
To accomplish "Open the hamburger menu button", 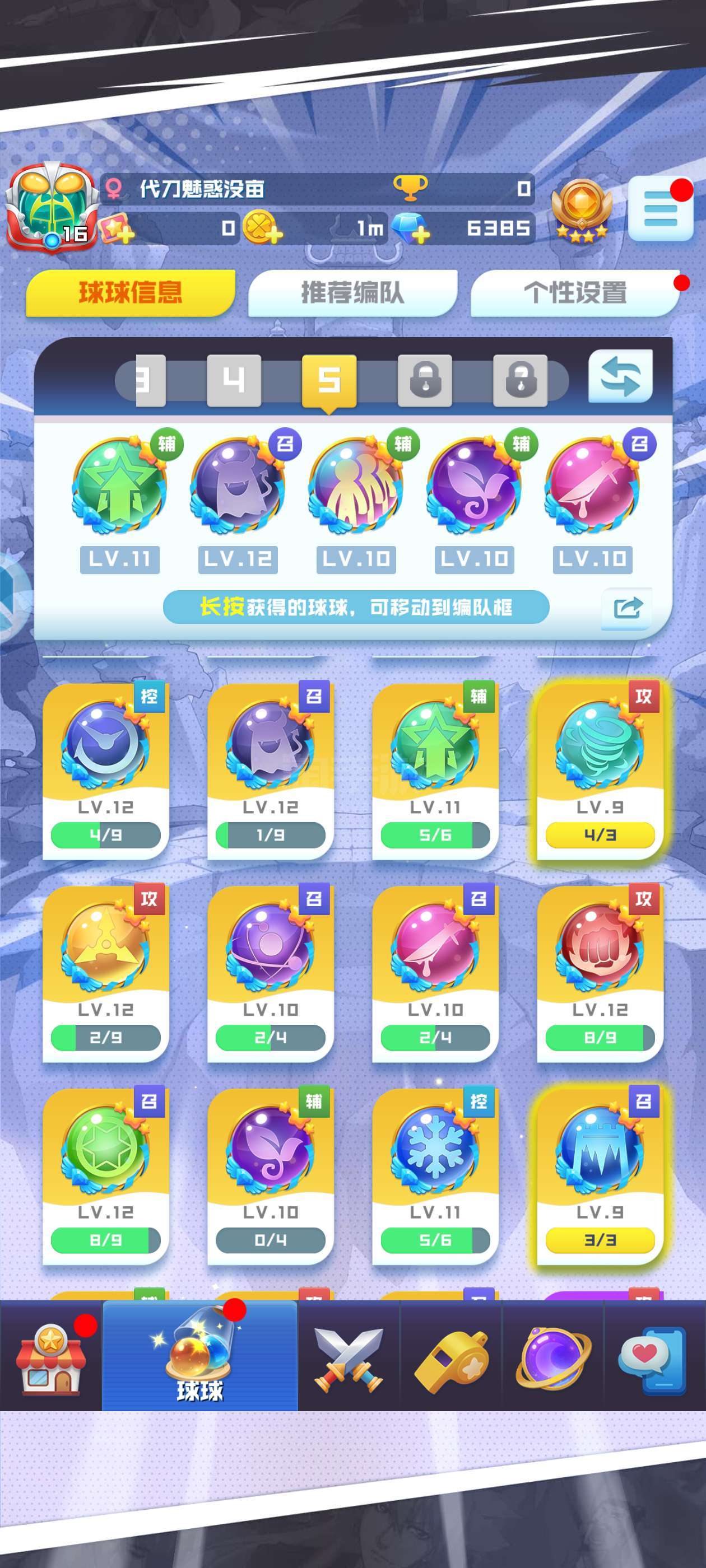I will [660, 209].
